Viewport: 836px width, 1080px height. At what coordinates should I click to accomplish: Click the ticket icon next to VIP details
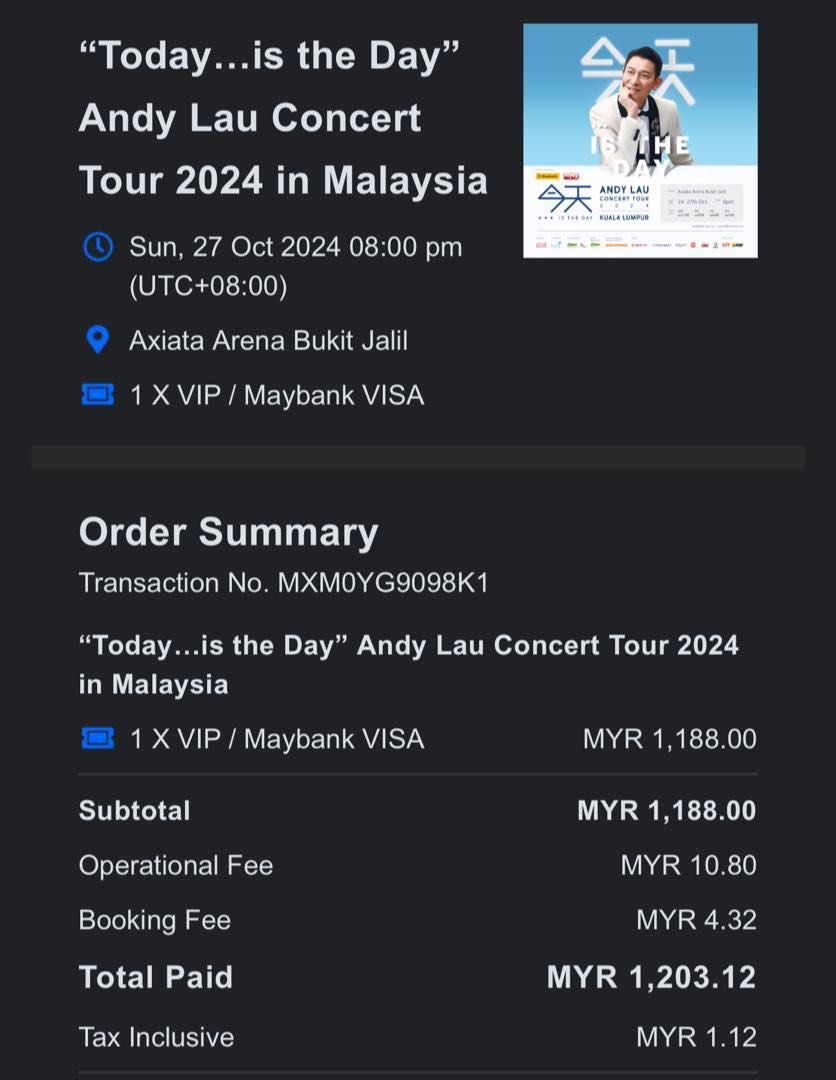(99, 395)
